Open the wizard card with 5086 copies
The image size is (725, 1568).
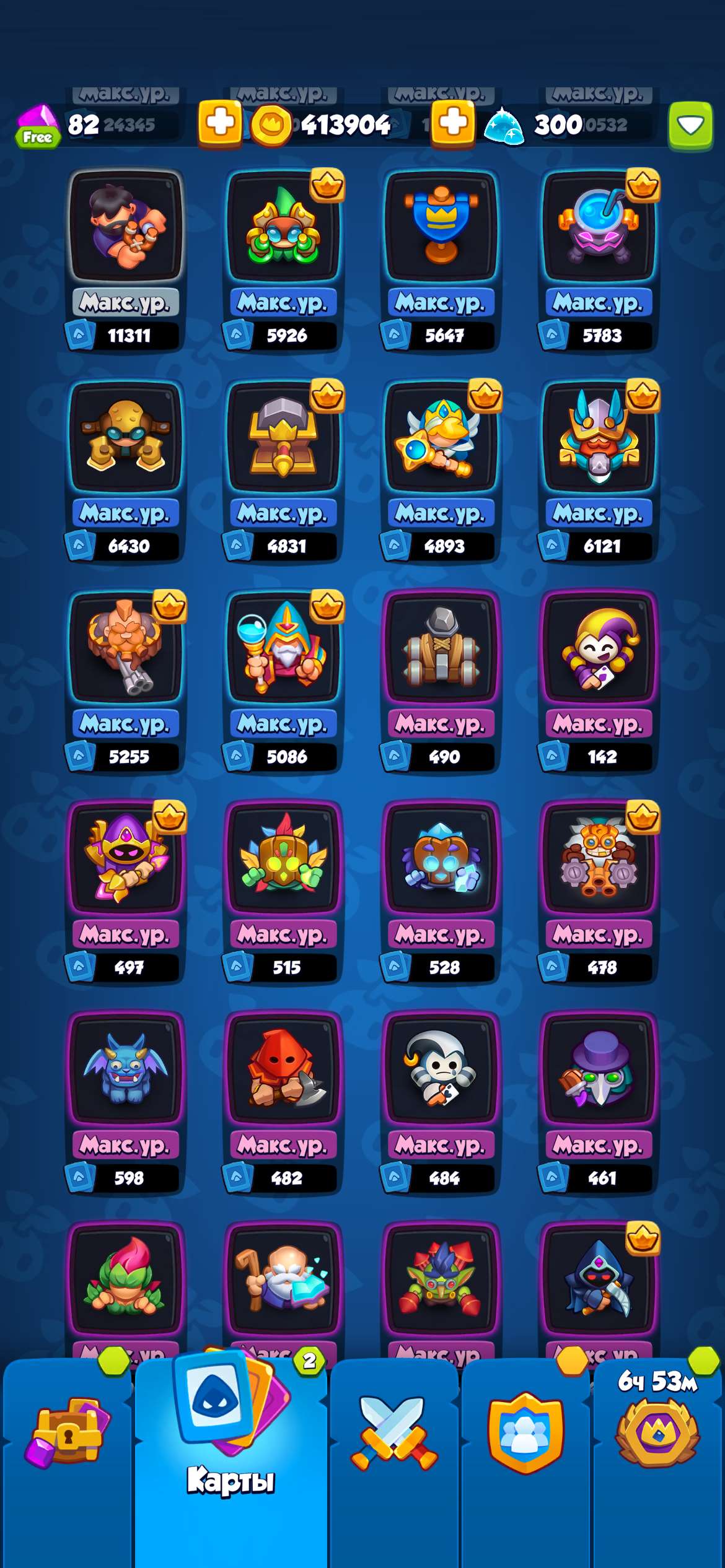tap(283, 649)
